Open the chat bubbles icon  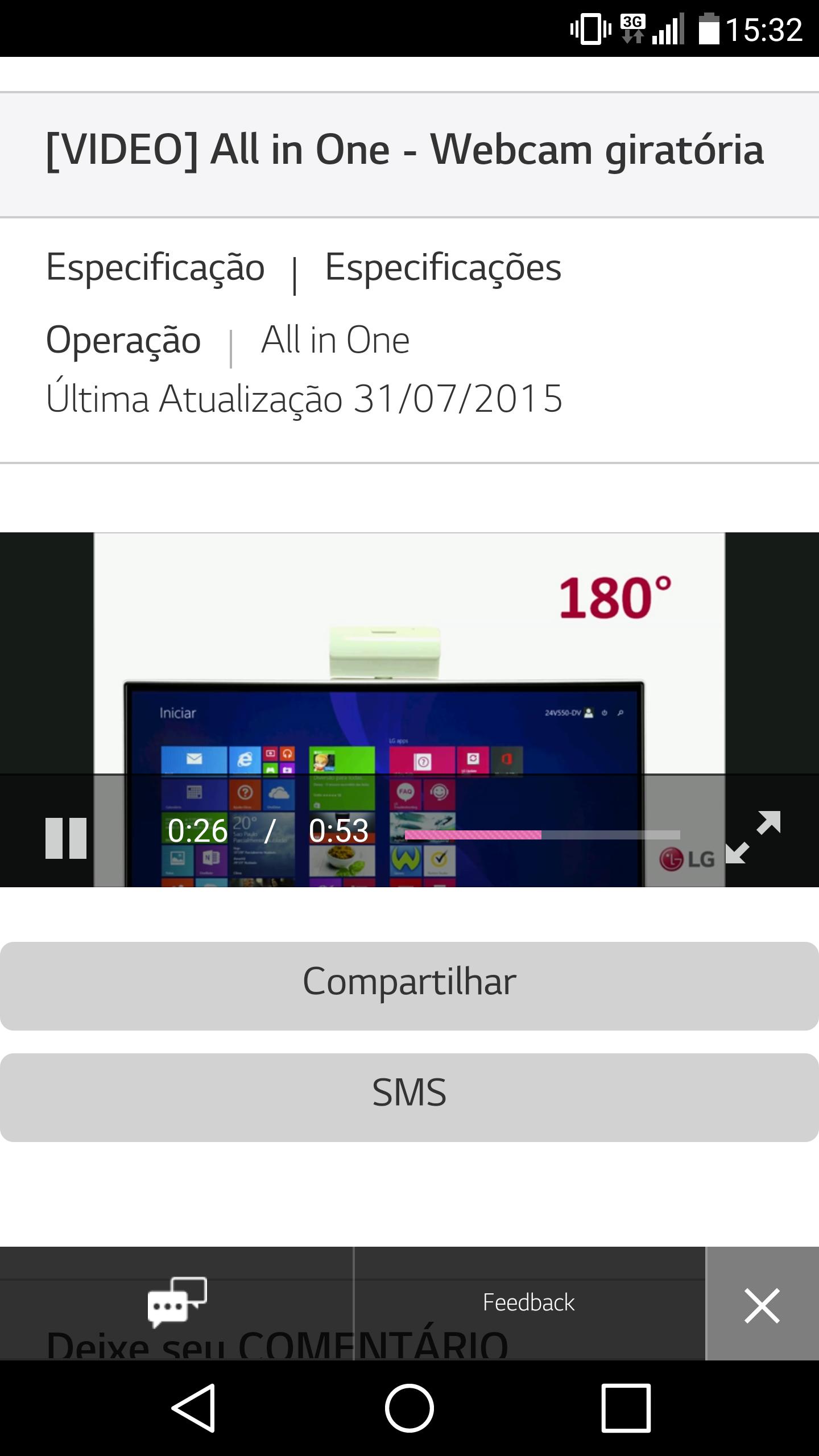[176, 1302]
